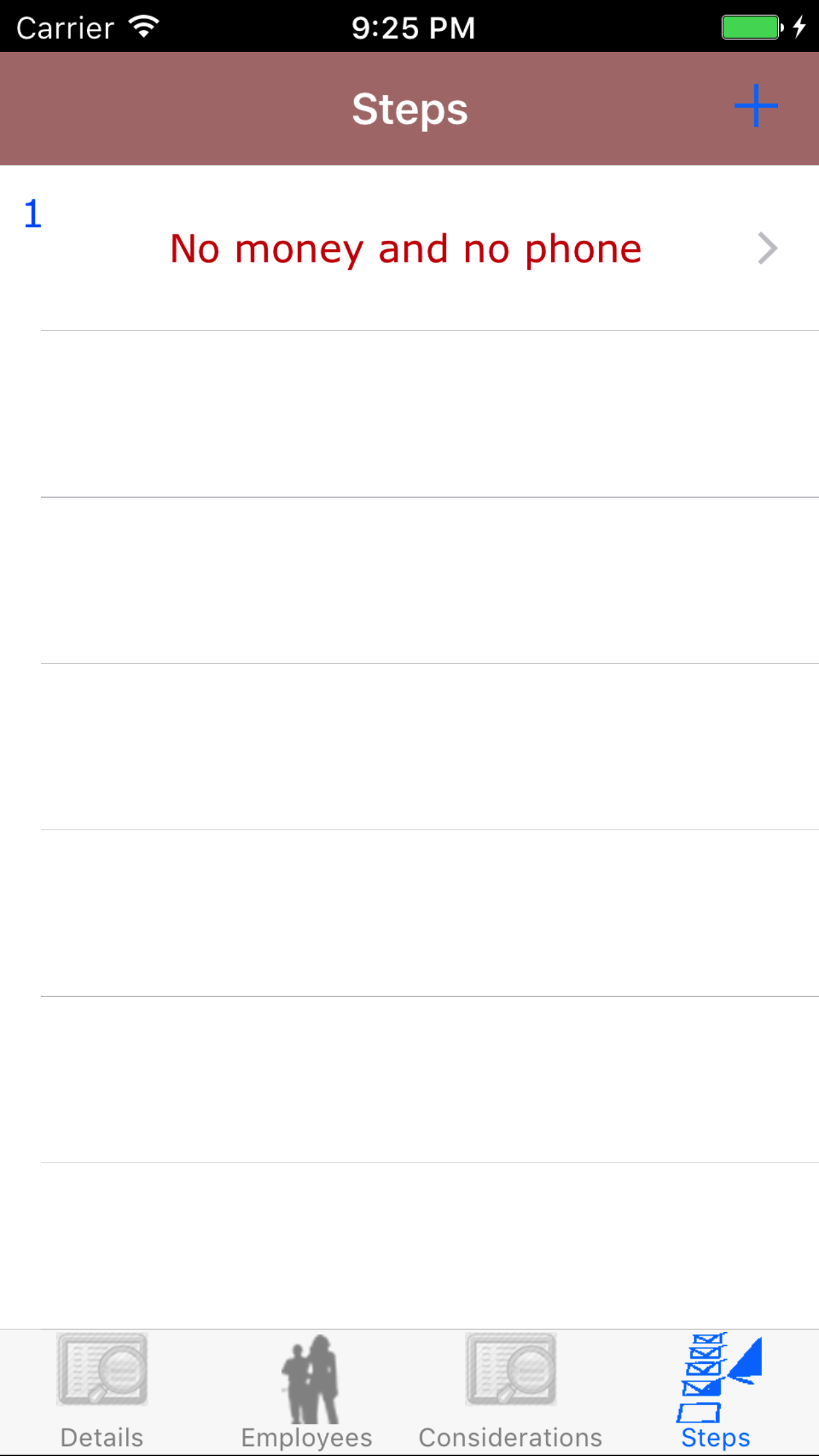The width and height of the screenshot is (819, 1456).
Task: Open the "No money and no phone" step
Action: pyautogui.click(x=406, y=249)
